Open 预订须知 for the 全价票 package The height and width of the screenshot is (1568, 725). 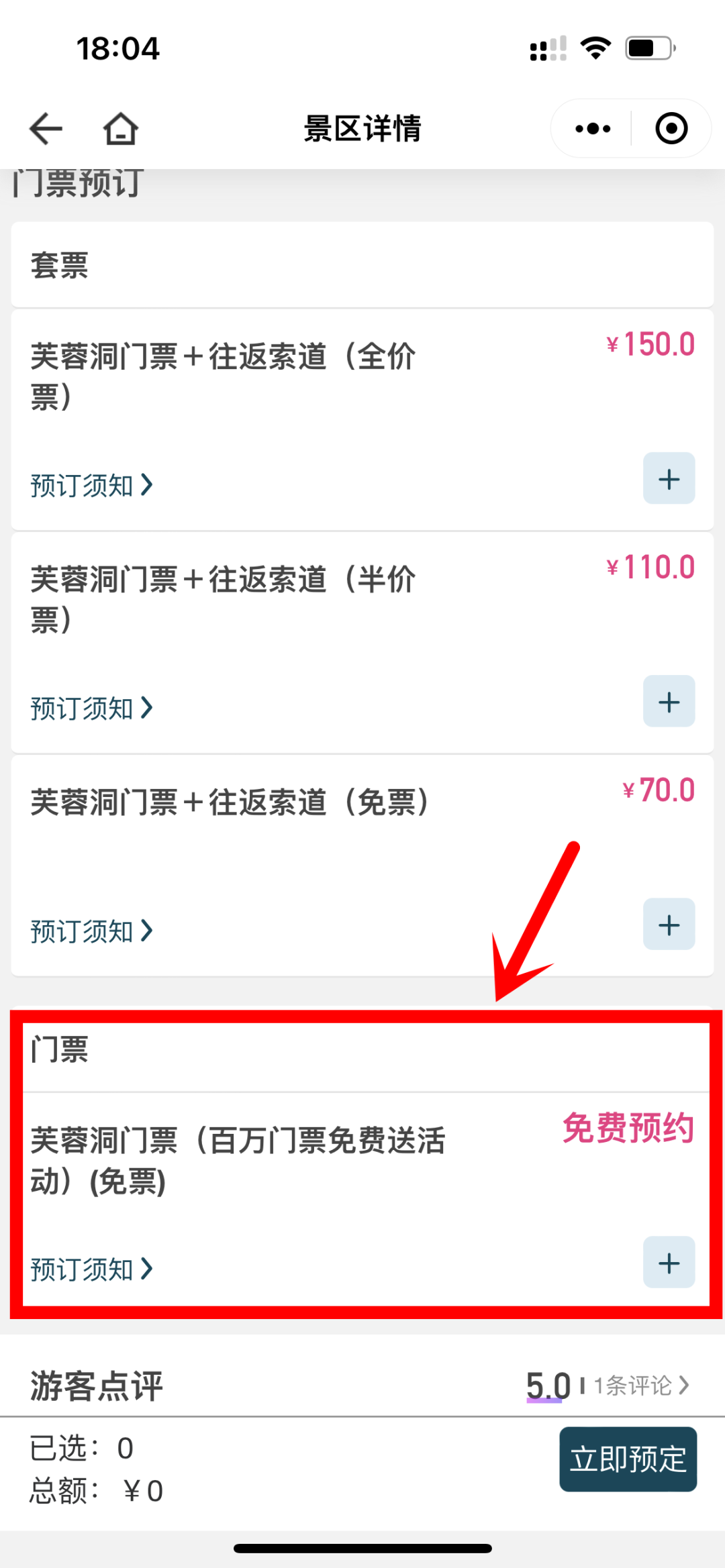(91, 485)
